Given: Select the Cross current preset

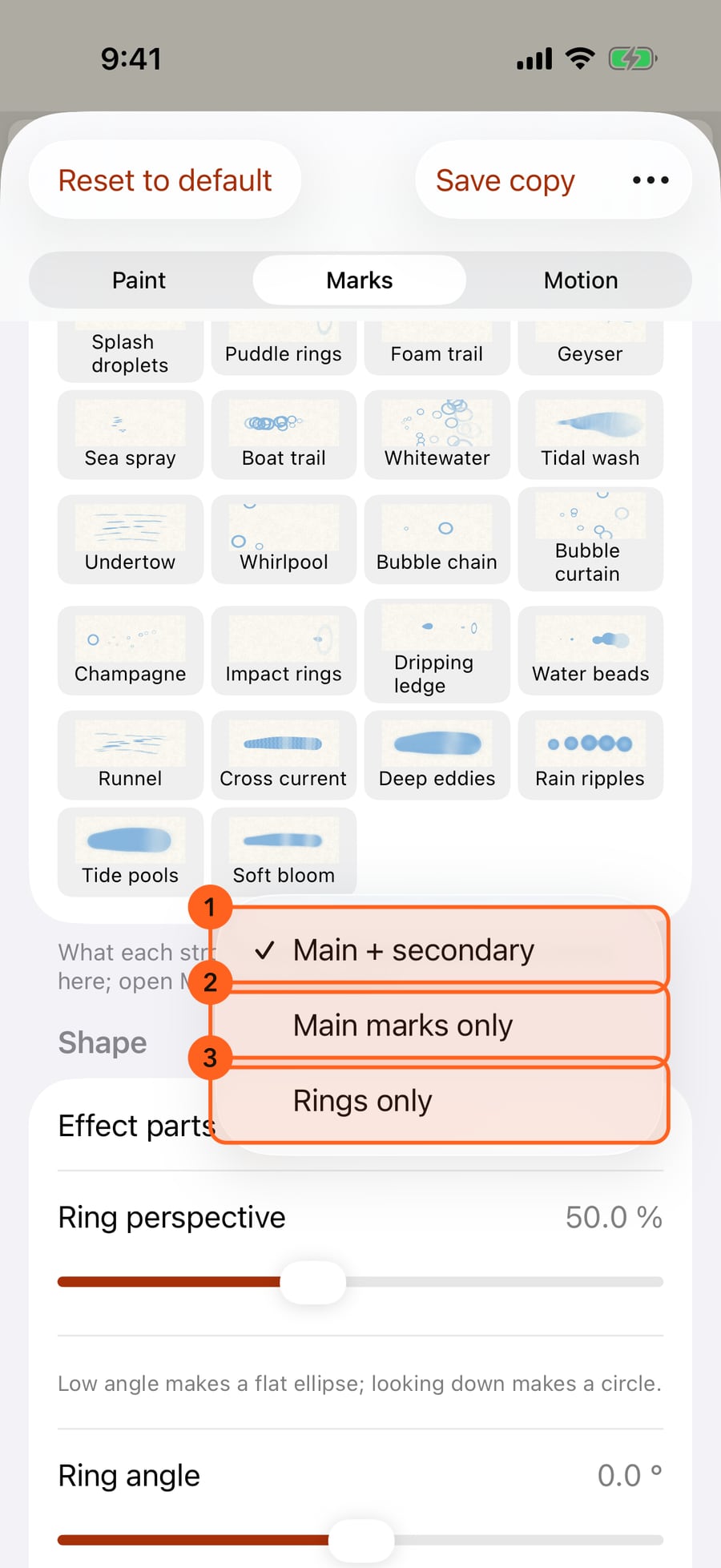Looking at the screenshot, I should [284, 755].
